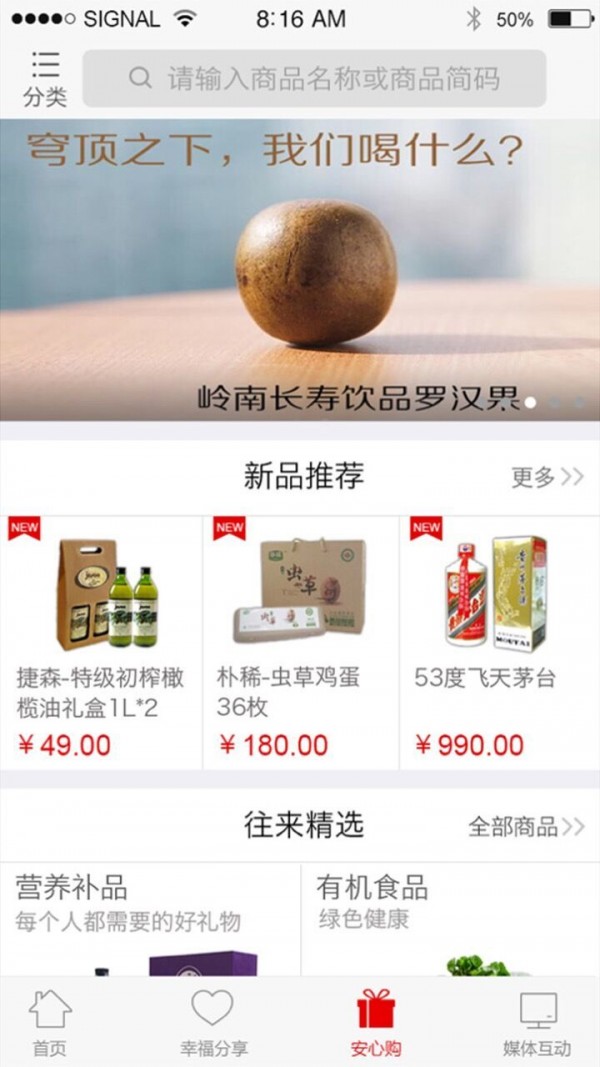Open the 53度飞天茅台 product

click(499, 642)
